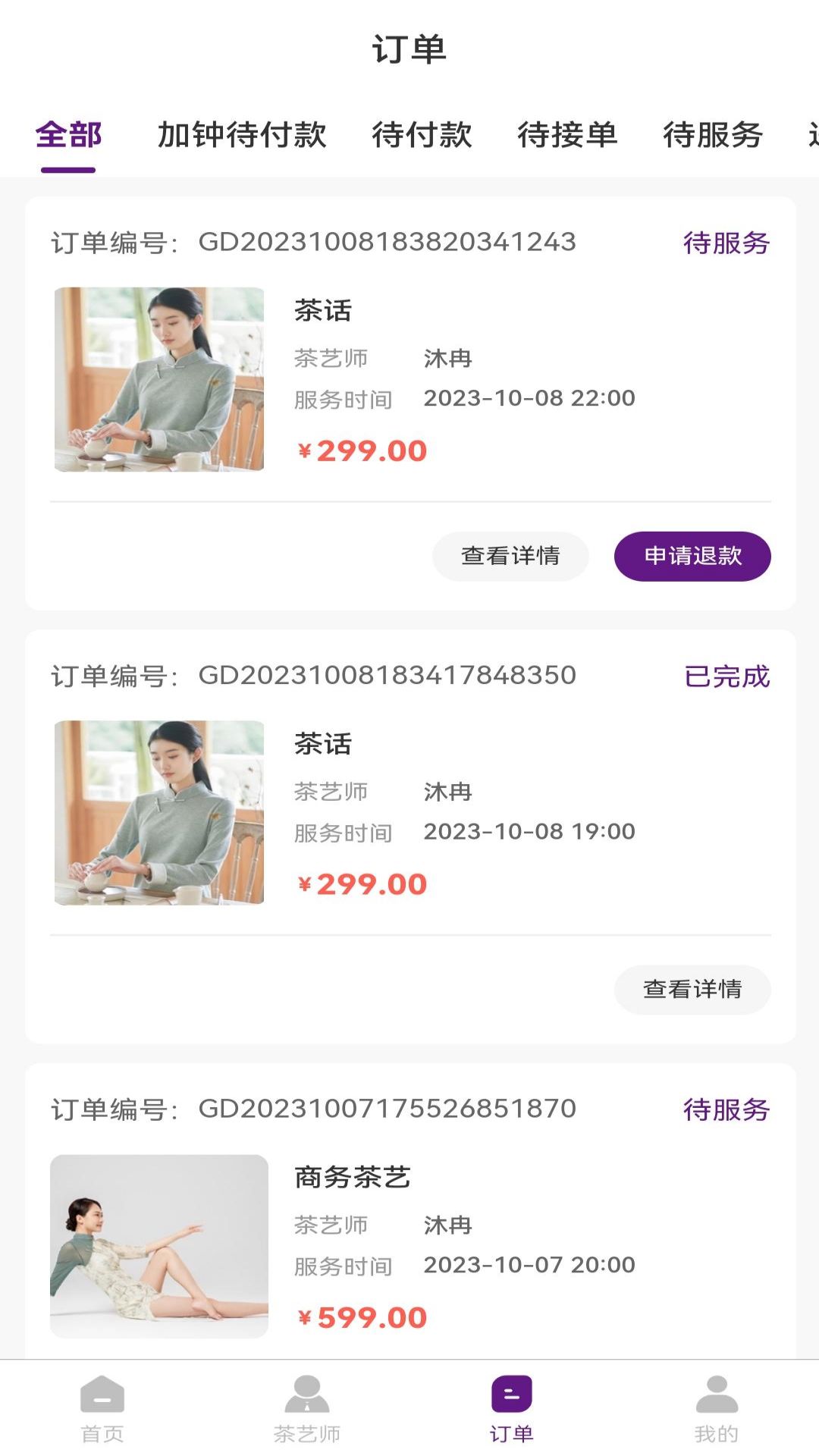Open 待服务 status of the top order
This screenshot has height=1456, width=819.
tap(726, 243)
